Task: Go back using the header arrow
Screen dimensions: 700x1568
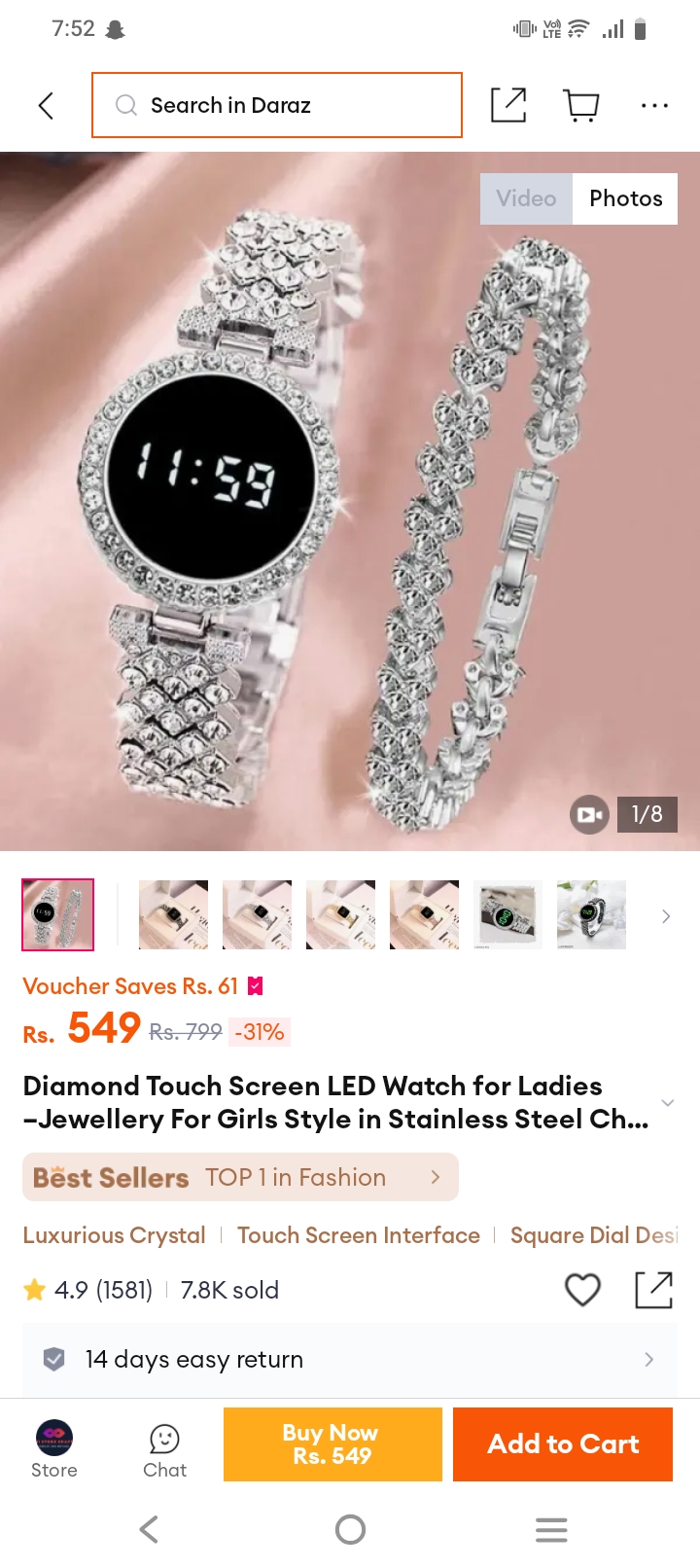Action: pyautogui.click(x=46, y=105)
